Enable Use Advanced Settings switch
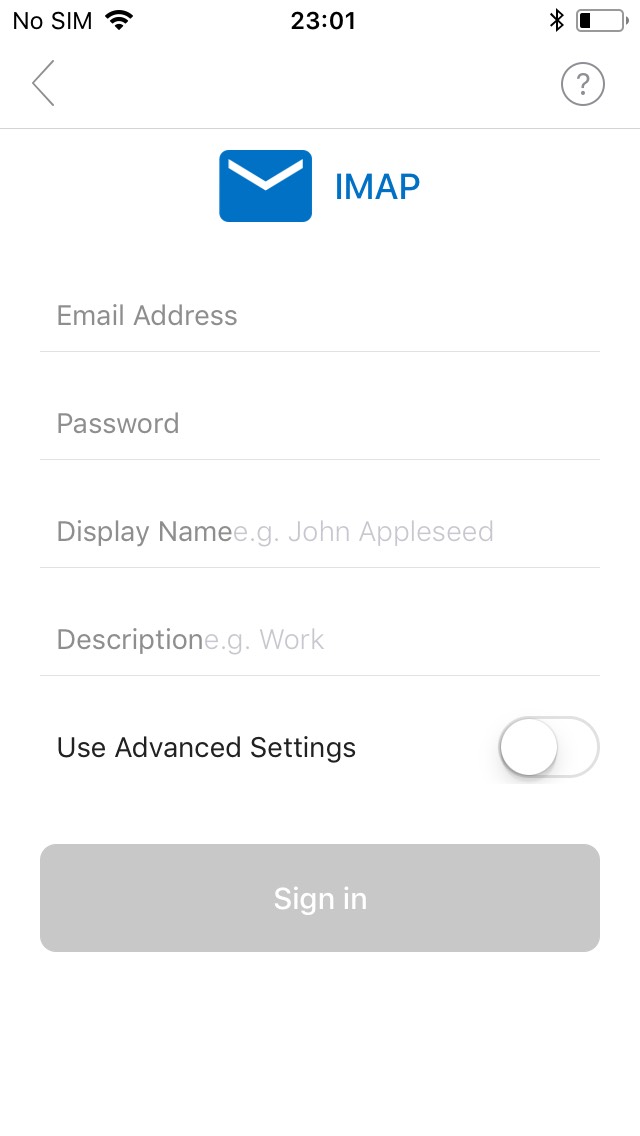Viewport: 640px width, 1136px height. [548, 747]
